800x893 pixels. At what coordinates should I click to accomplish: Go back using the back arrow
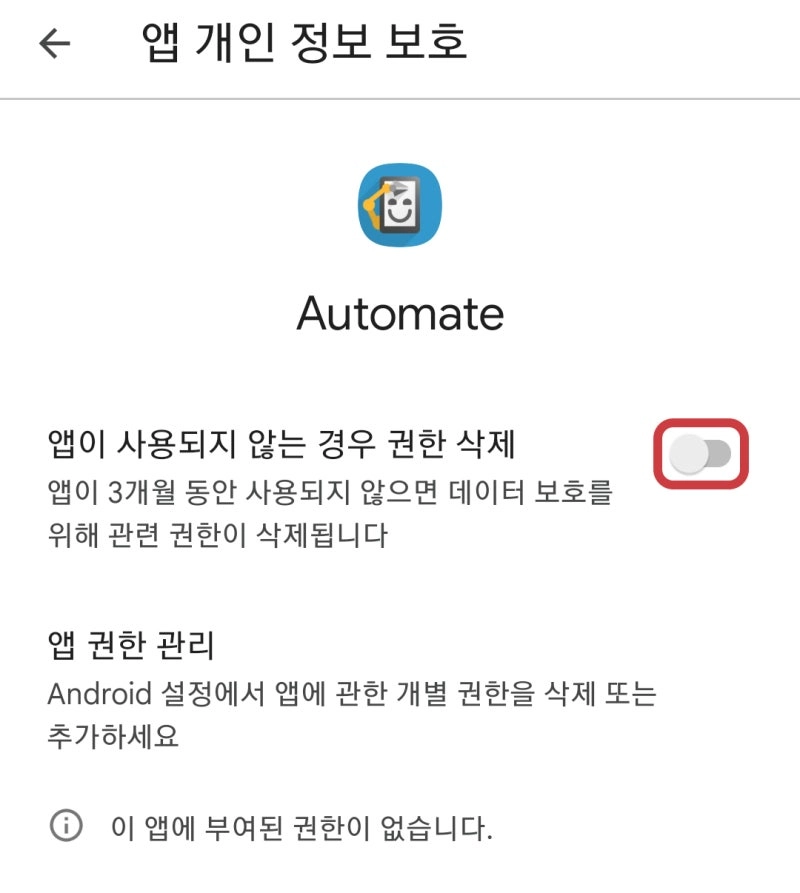click(54, 43)
